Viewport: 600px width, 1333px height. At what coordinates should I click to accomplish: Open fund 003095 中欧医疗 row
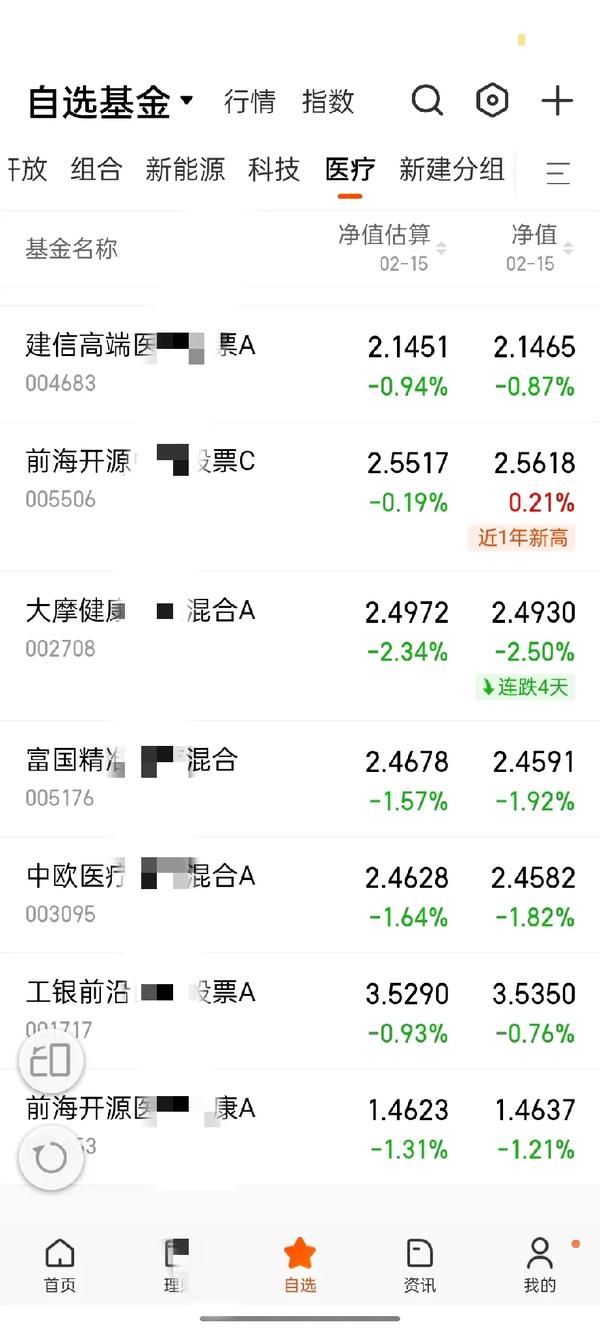(300, 895)
